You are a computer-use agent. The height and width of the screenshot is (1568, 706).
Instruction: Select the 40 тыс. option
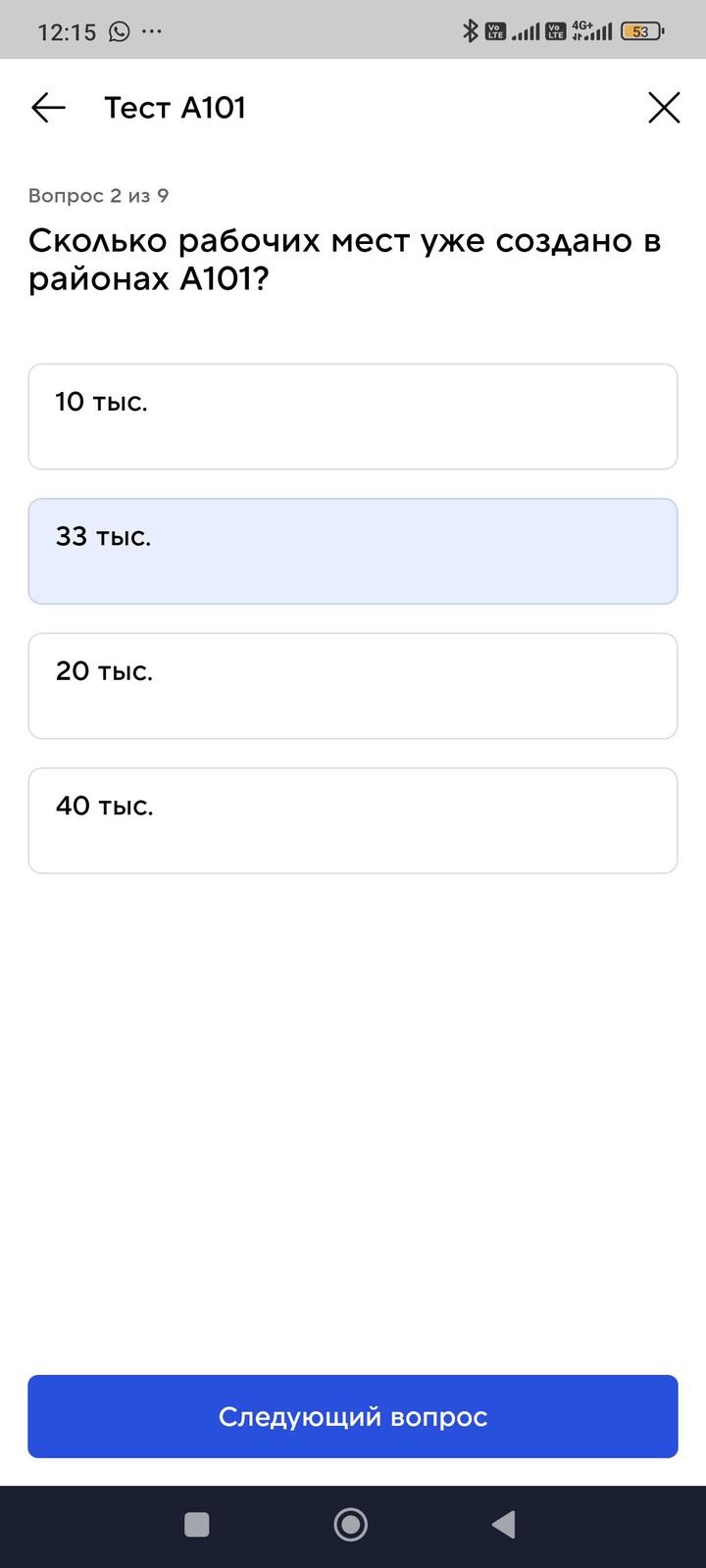(x=353, y=820)
